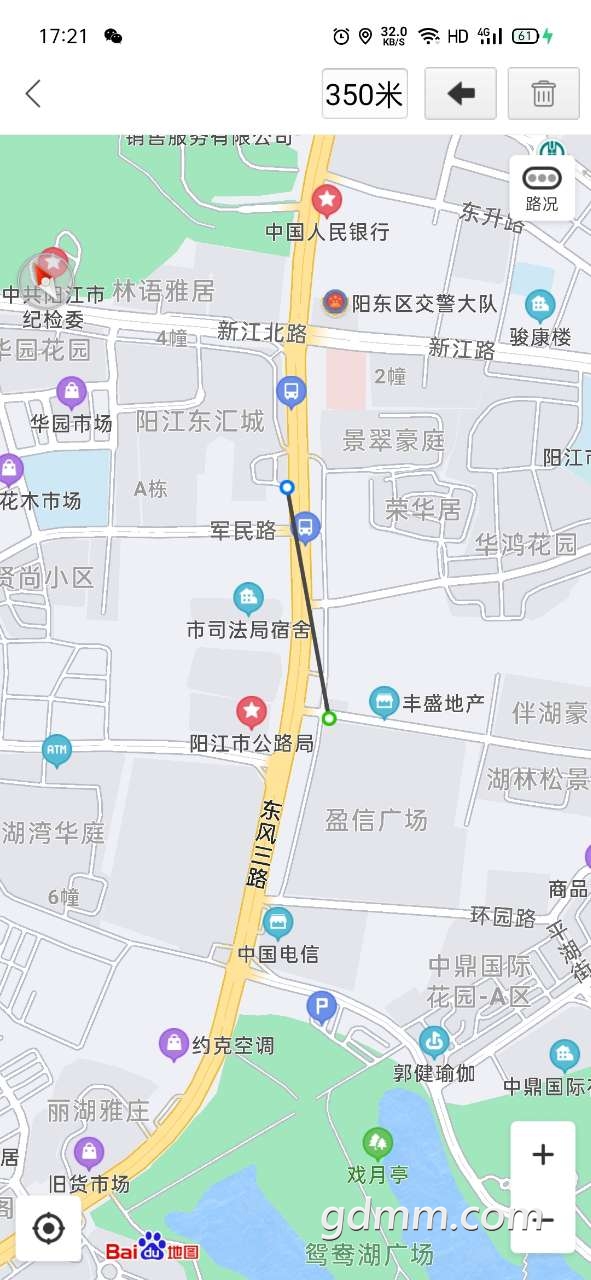Select the 阳江市公路局 map marker

[x=252, y=713]
